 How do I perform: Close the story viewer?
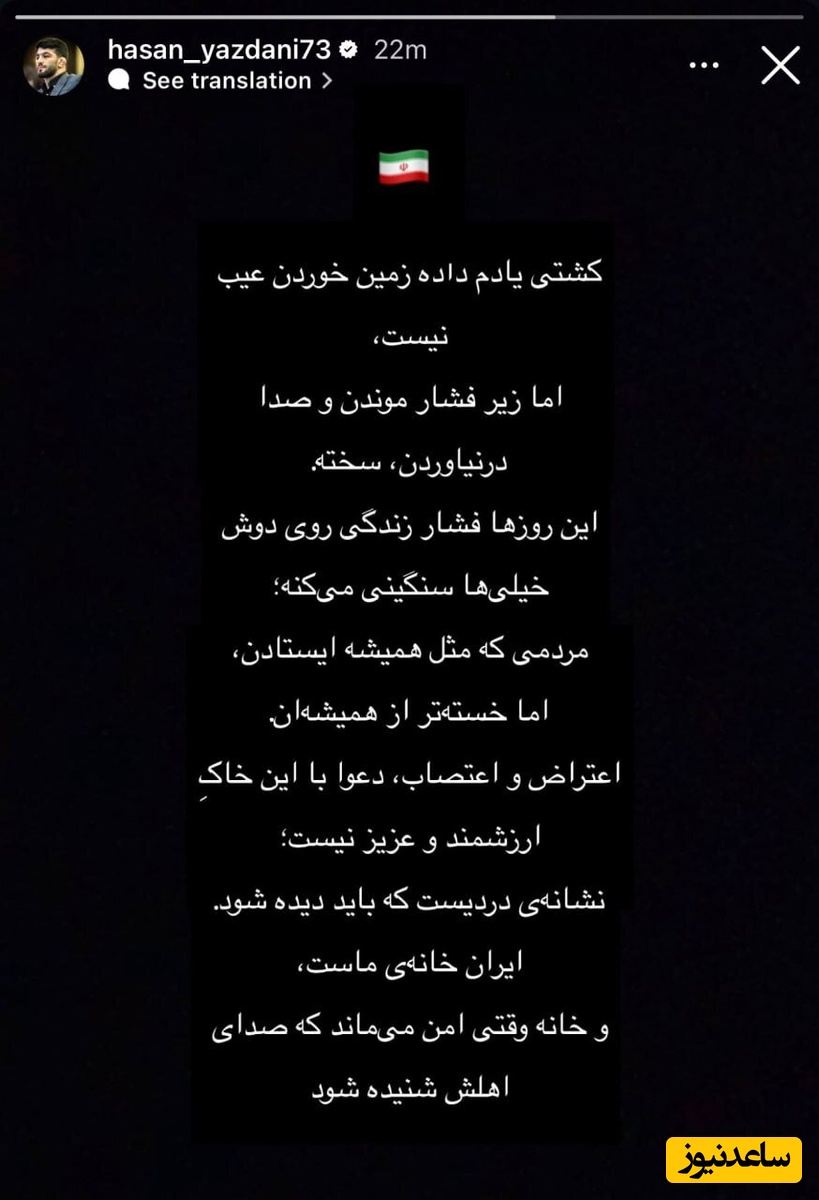[780, 65]
